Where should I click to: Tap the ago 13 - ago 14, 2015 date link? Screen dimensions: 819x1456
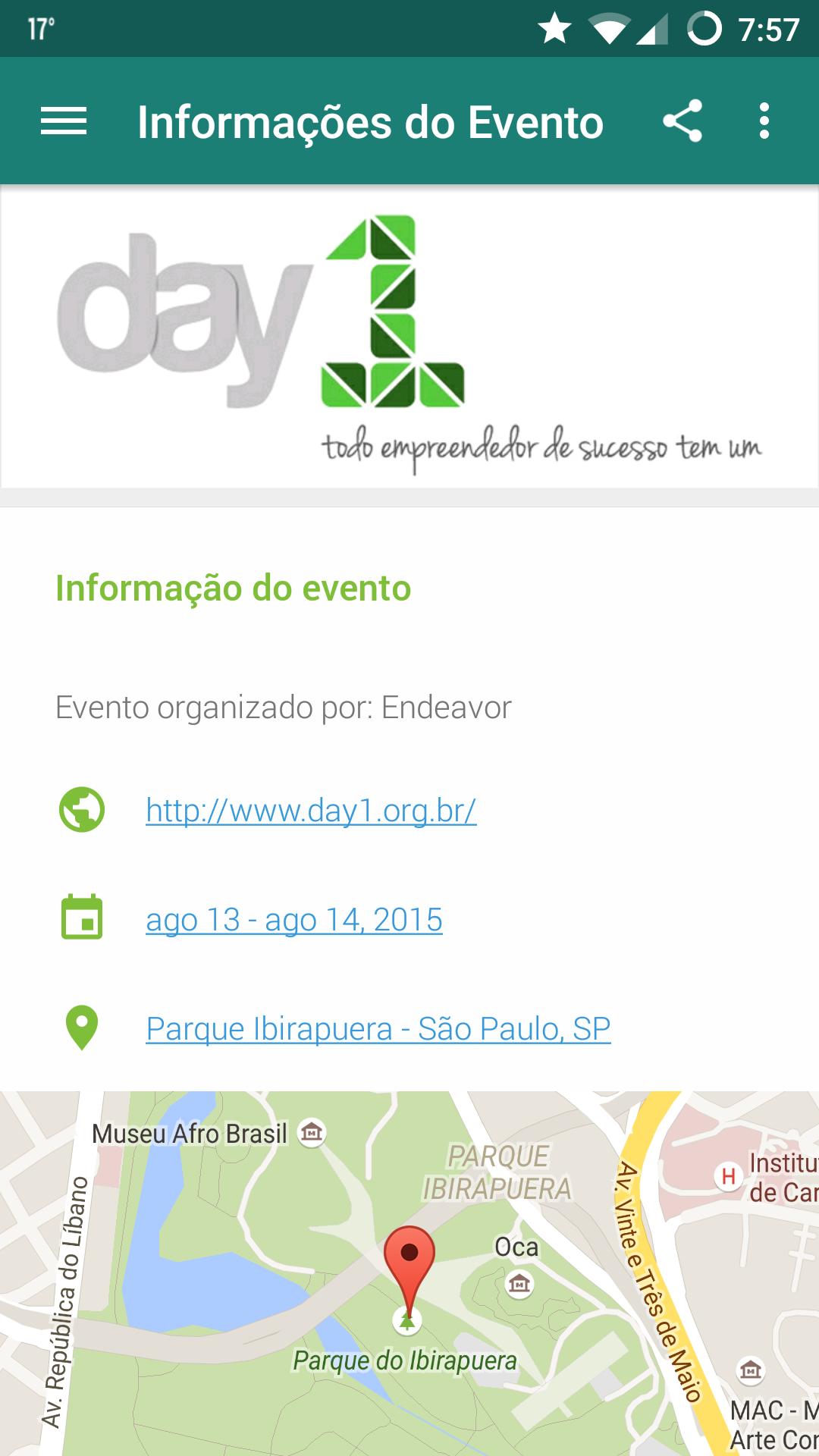click(x=294, y=920)
